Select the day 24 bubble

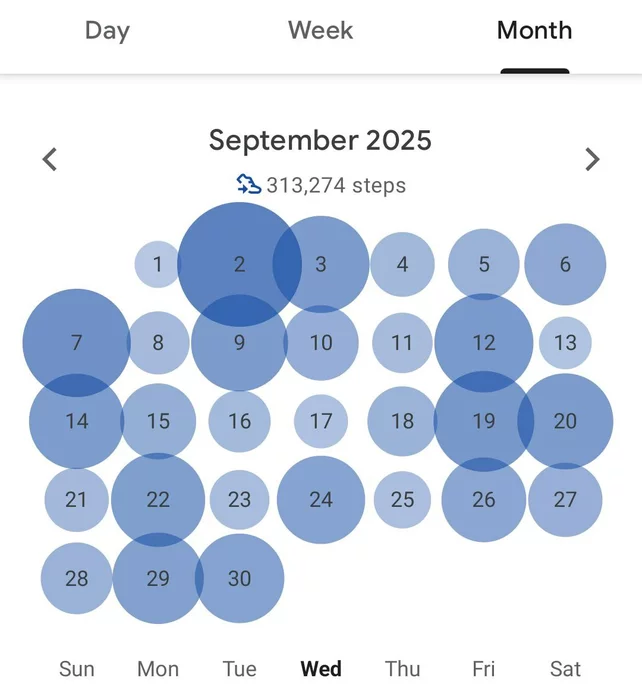[321, 499]
